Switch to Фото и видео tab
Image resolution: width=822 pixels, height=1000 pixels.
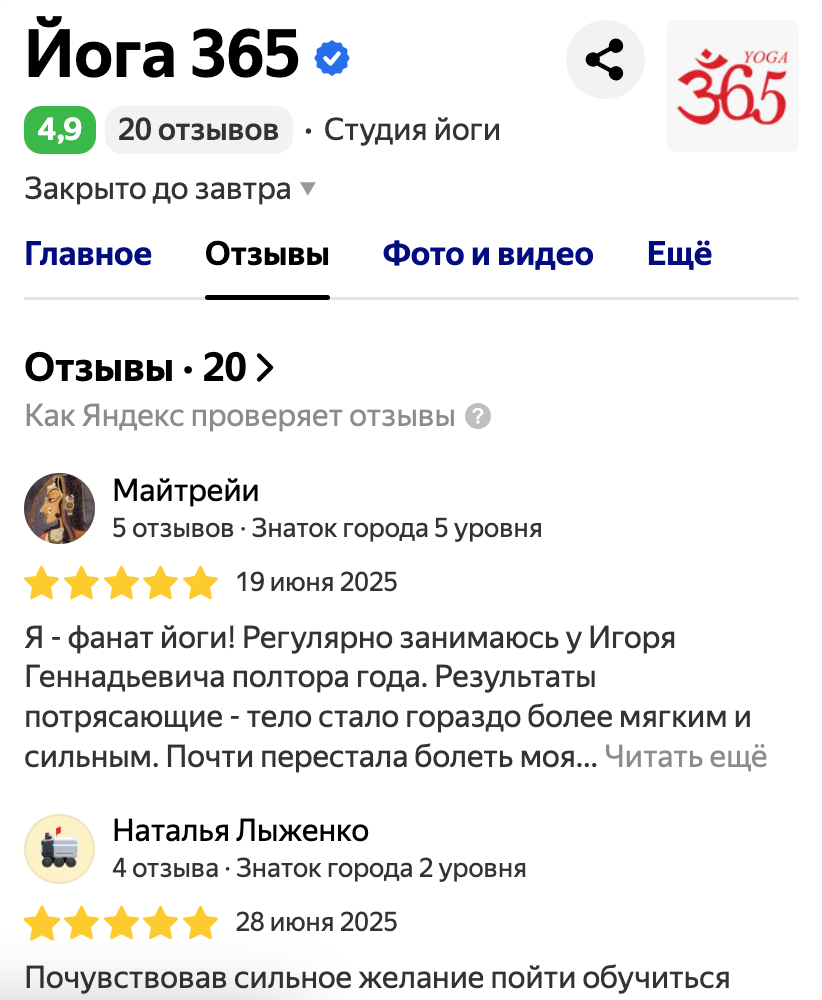488,254
